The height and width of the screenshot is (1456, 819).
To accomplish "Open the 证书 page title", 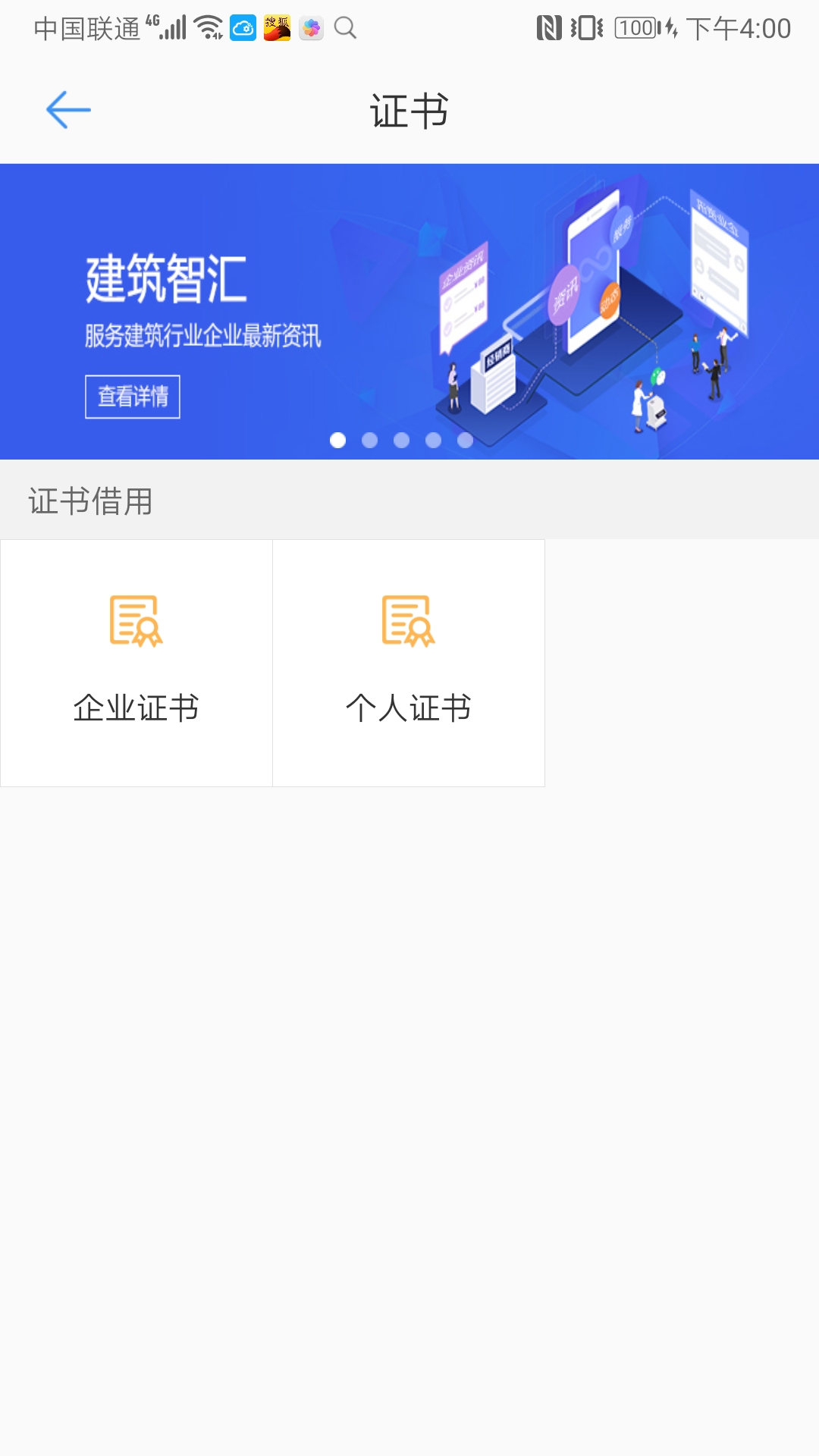I will coord(409,109).
